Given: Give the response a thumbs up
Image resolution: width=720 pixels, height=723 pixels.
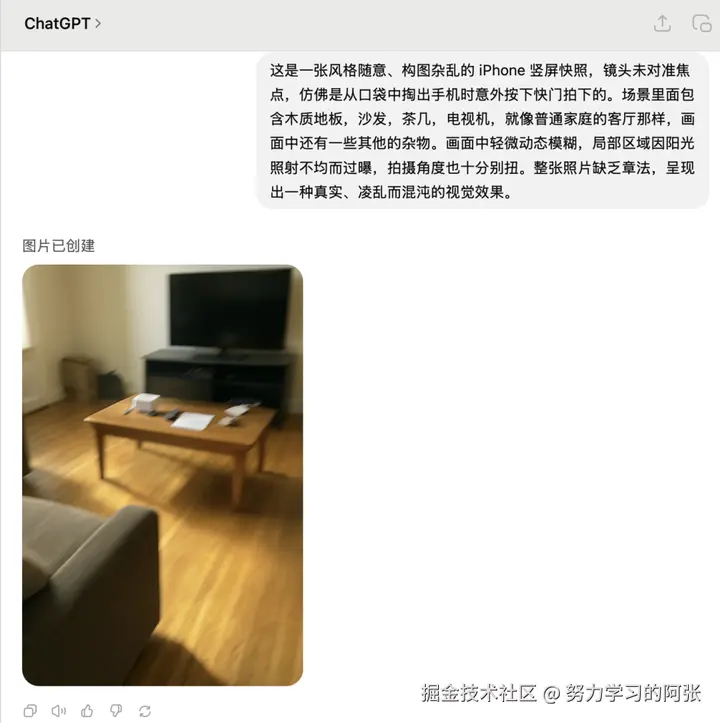Looking at the screenshot, I should pos(87,711).
